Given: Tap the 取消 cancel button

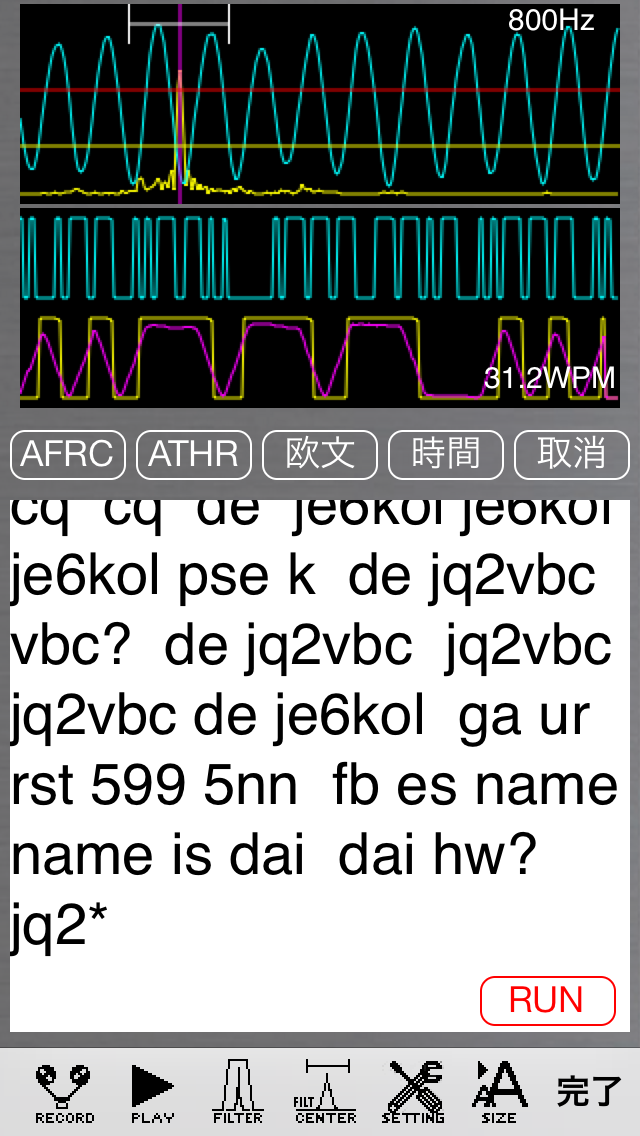Looking at the screenshot, I should (x=571, y=454).
